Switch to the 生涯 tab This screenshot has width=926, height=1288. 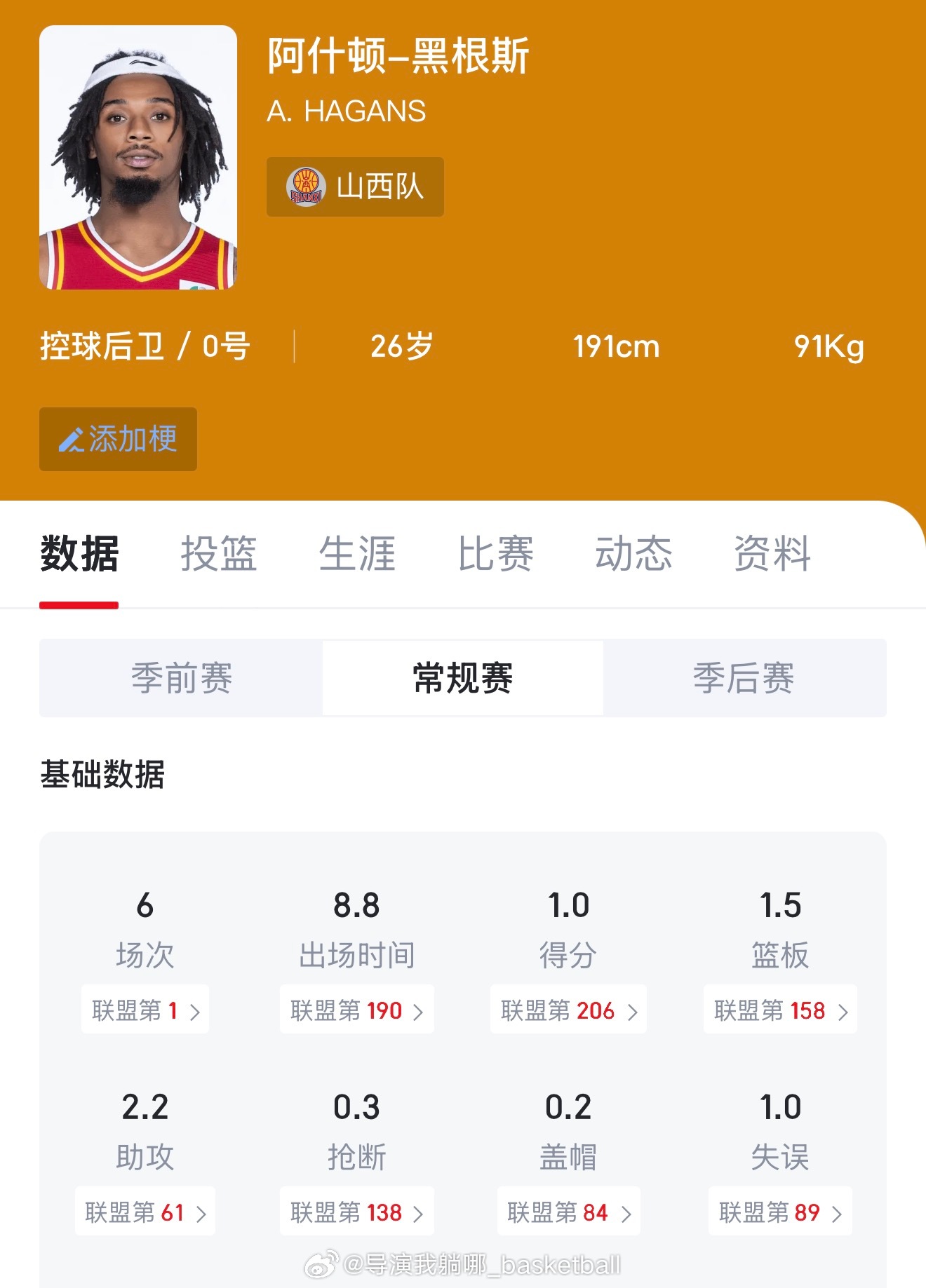pos(358,553)
